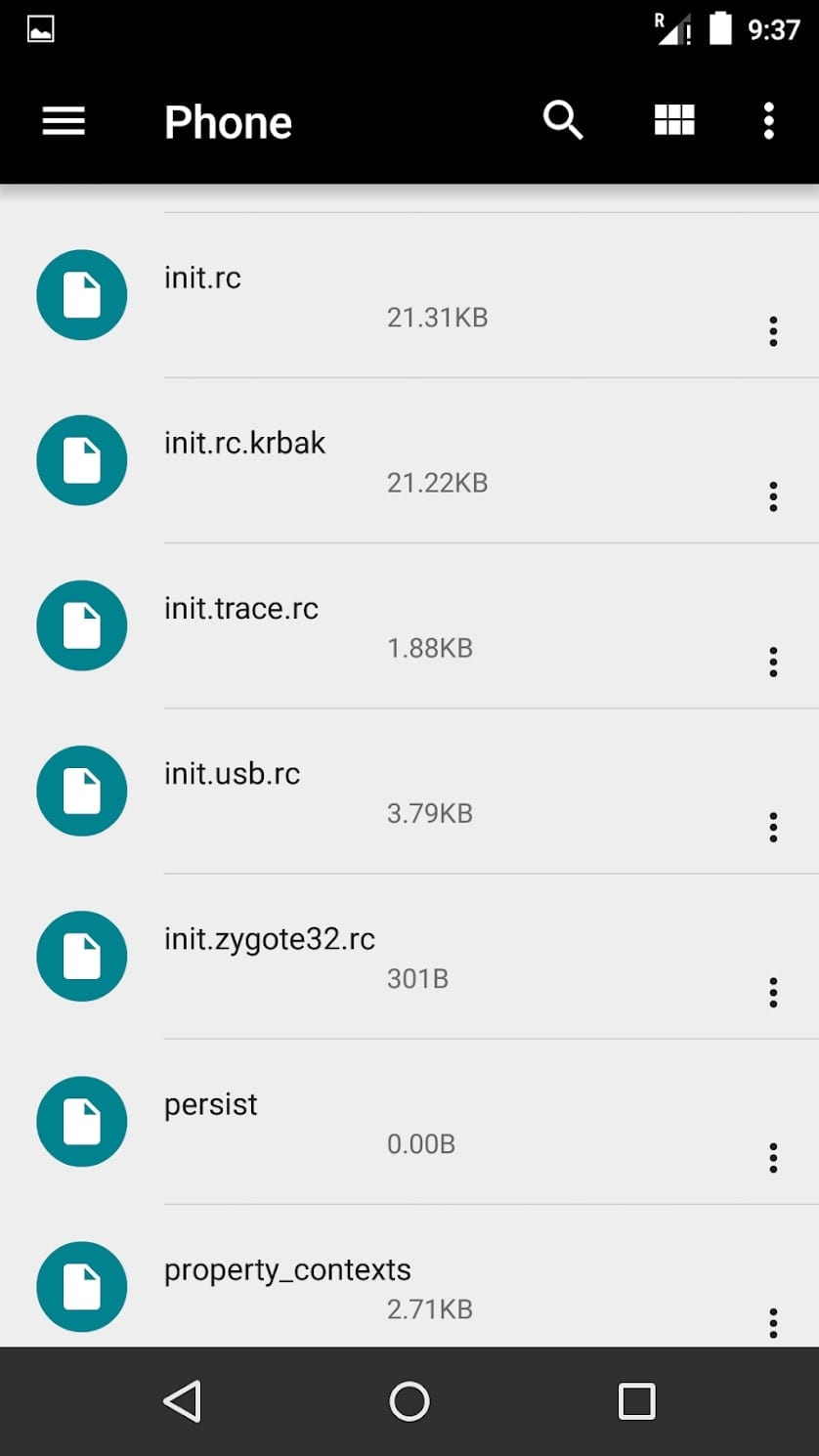Open the init.trace.rc file
This screenshot has height=1456, width=819.
409,625
